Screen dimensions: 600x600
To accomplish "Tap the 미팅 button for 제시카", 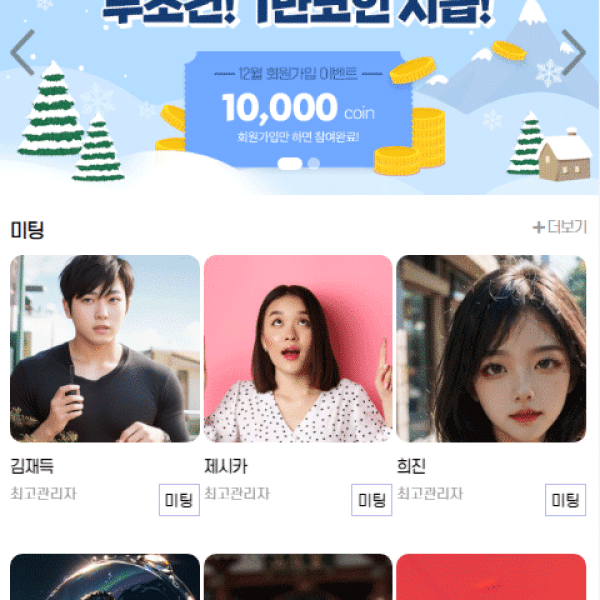I will 372,500.
